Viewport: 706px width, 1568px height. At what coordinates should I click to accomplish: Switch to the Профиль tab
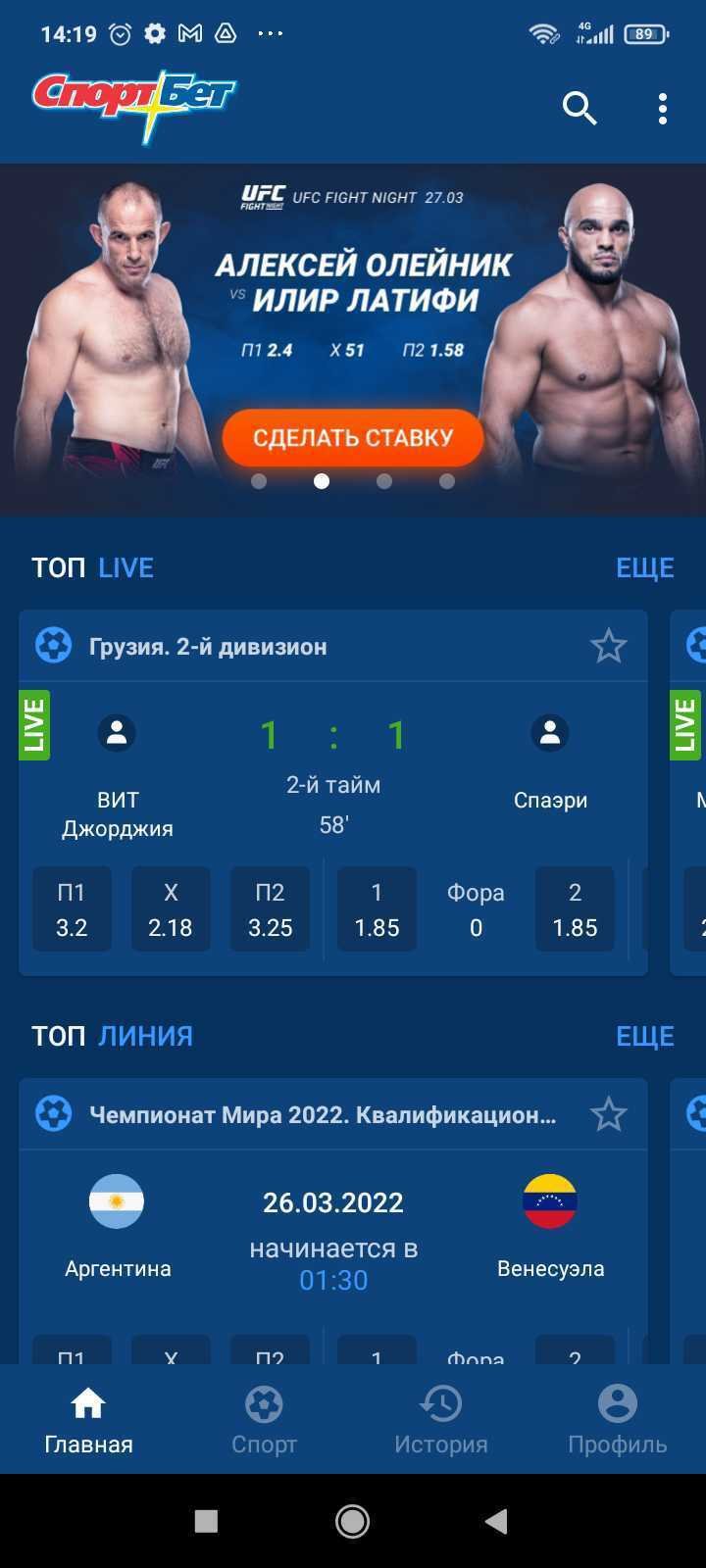[x=617, y=1419]
